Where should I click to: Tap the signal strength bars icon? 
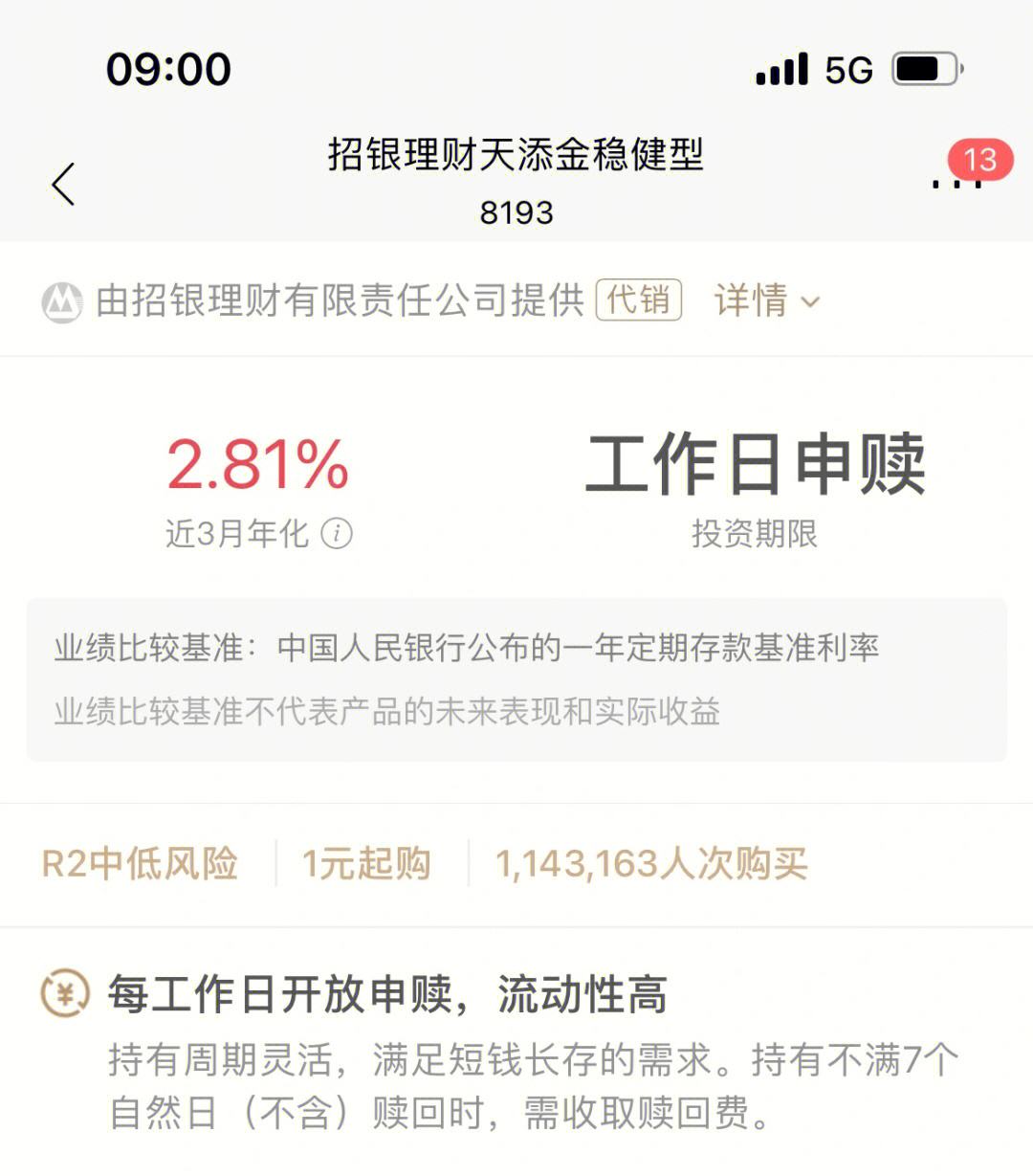781,69
